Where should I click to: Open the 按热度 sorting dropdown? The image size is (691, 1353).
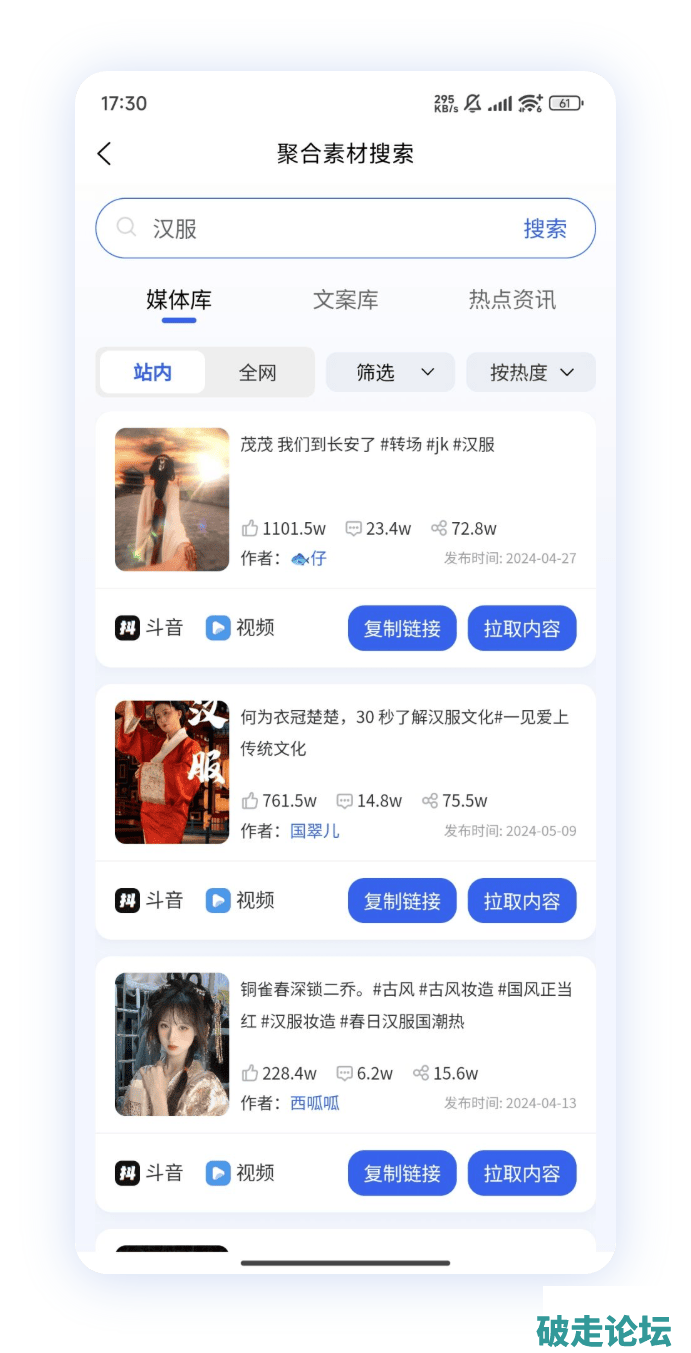pos(531,373)
